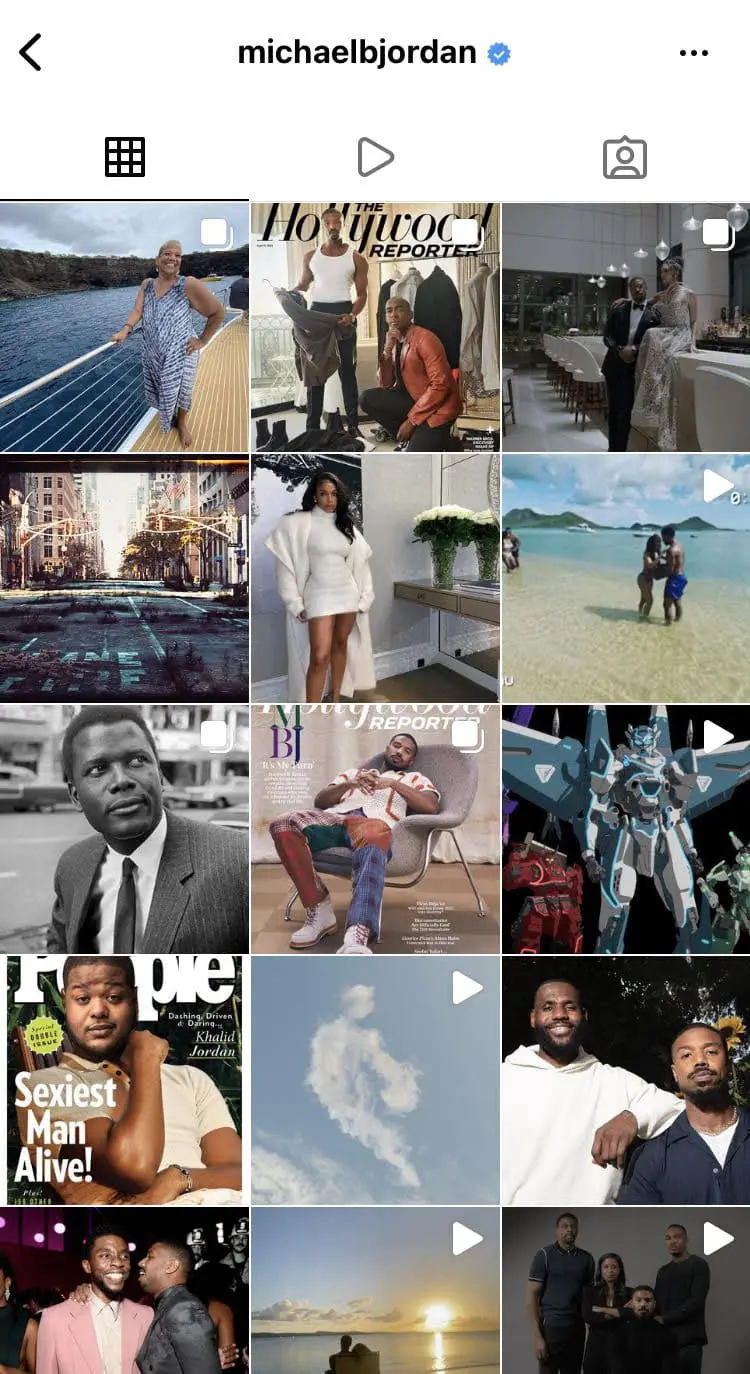
Task: Open the black-and-white suited man post
Action: tap(124, 830)
